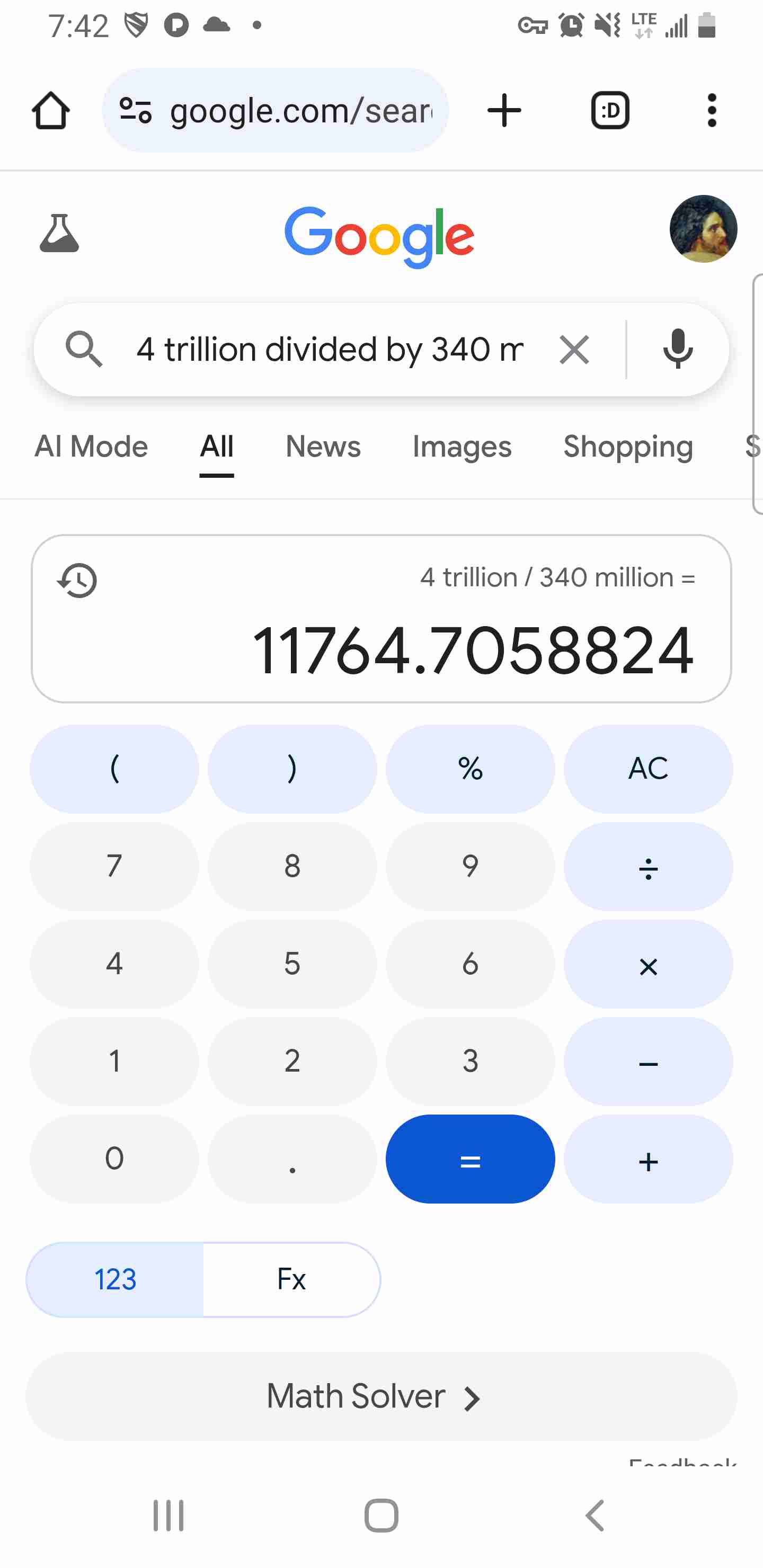Clear the search query text
The height and width of the screenshot is (1568, 763).
pos(574,350)
